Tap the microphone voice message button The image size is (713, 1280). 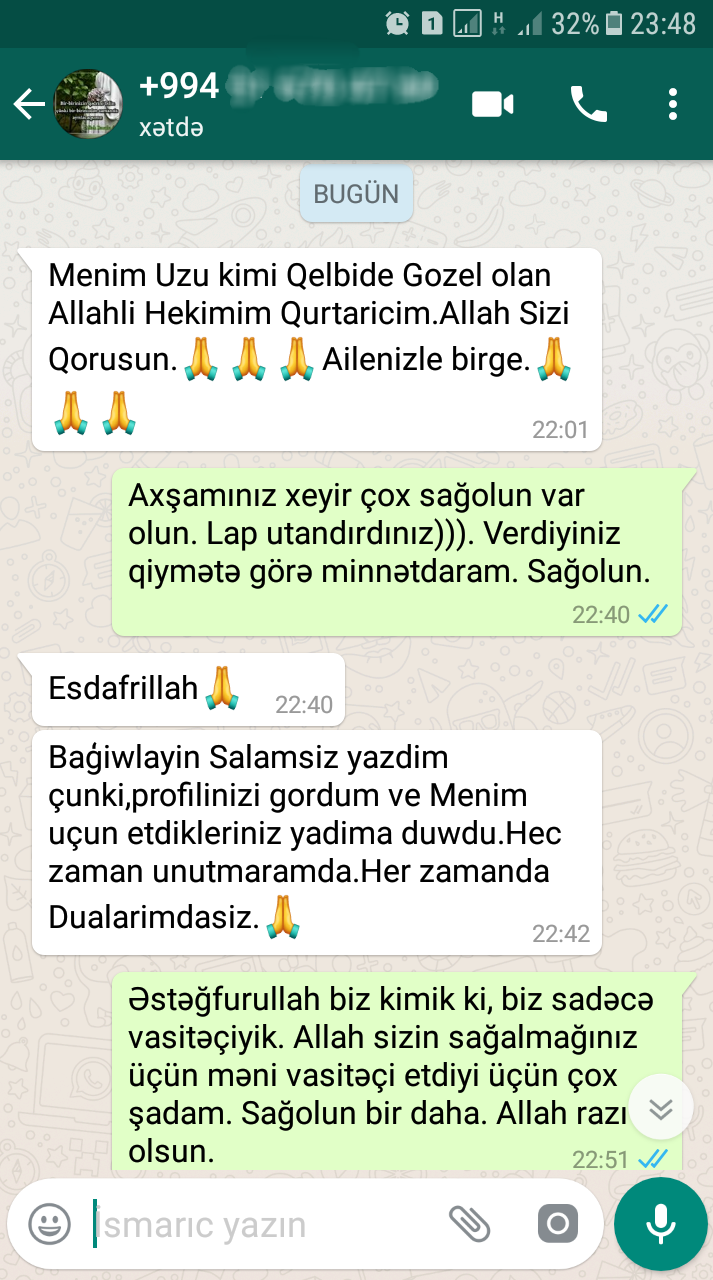[x=660, y=1224]
